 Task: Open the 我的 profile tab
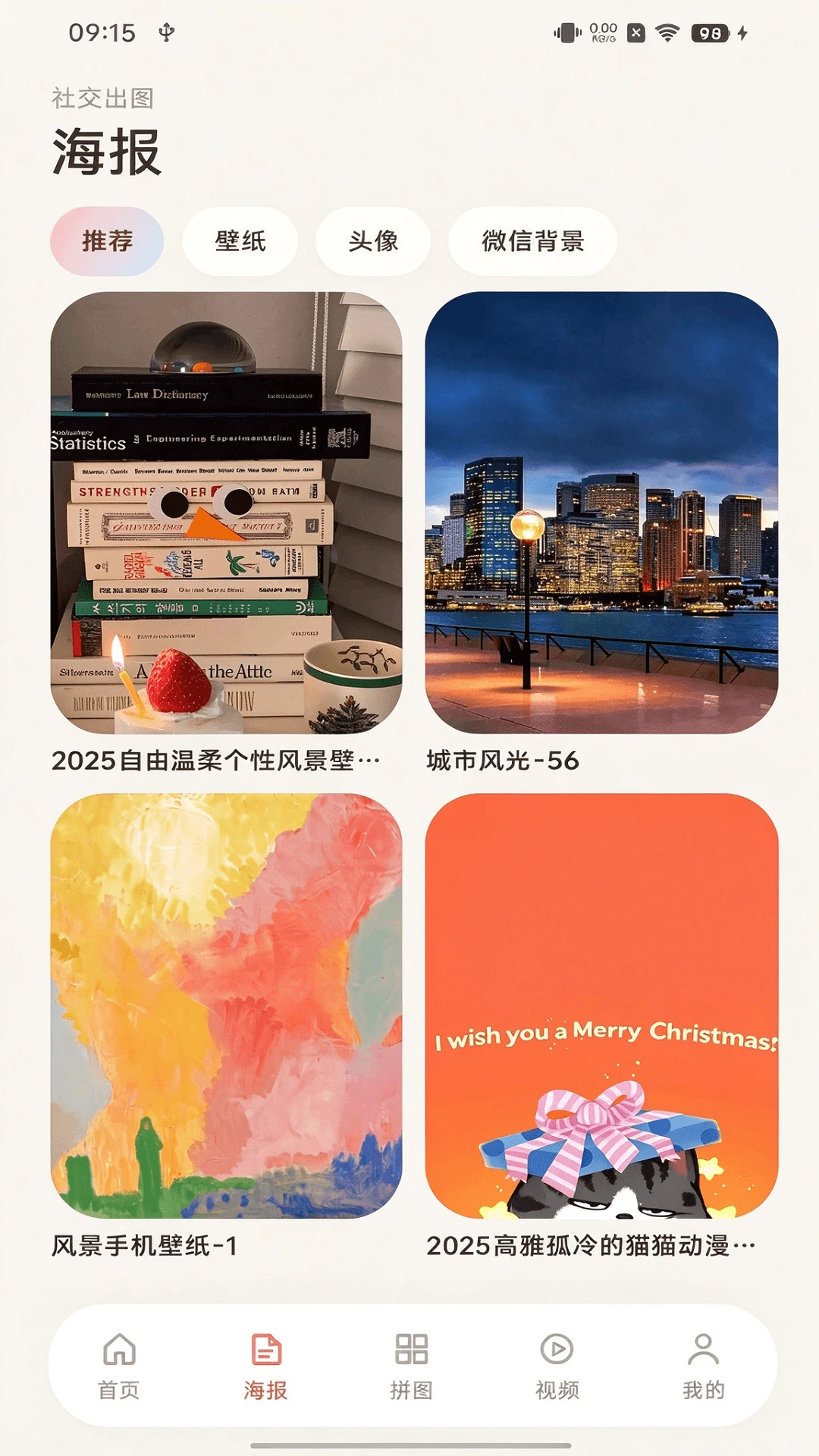[x=704, y=1367]
